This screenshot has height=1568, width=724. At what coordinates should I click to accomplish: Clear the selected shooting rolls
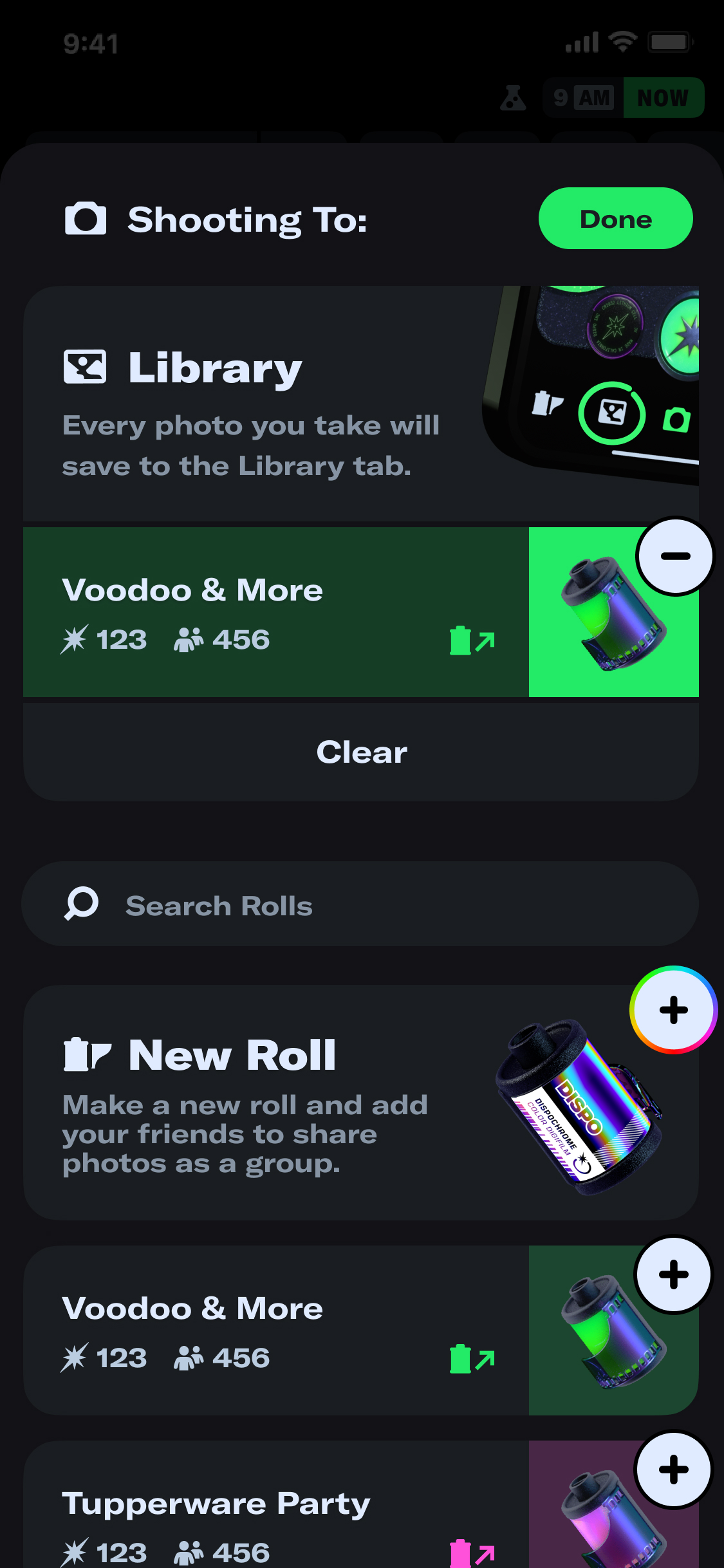tap(361, 752)
